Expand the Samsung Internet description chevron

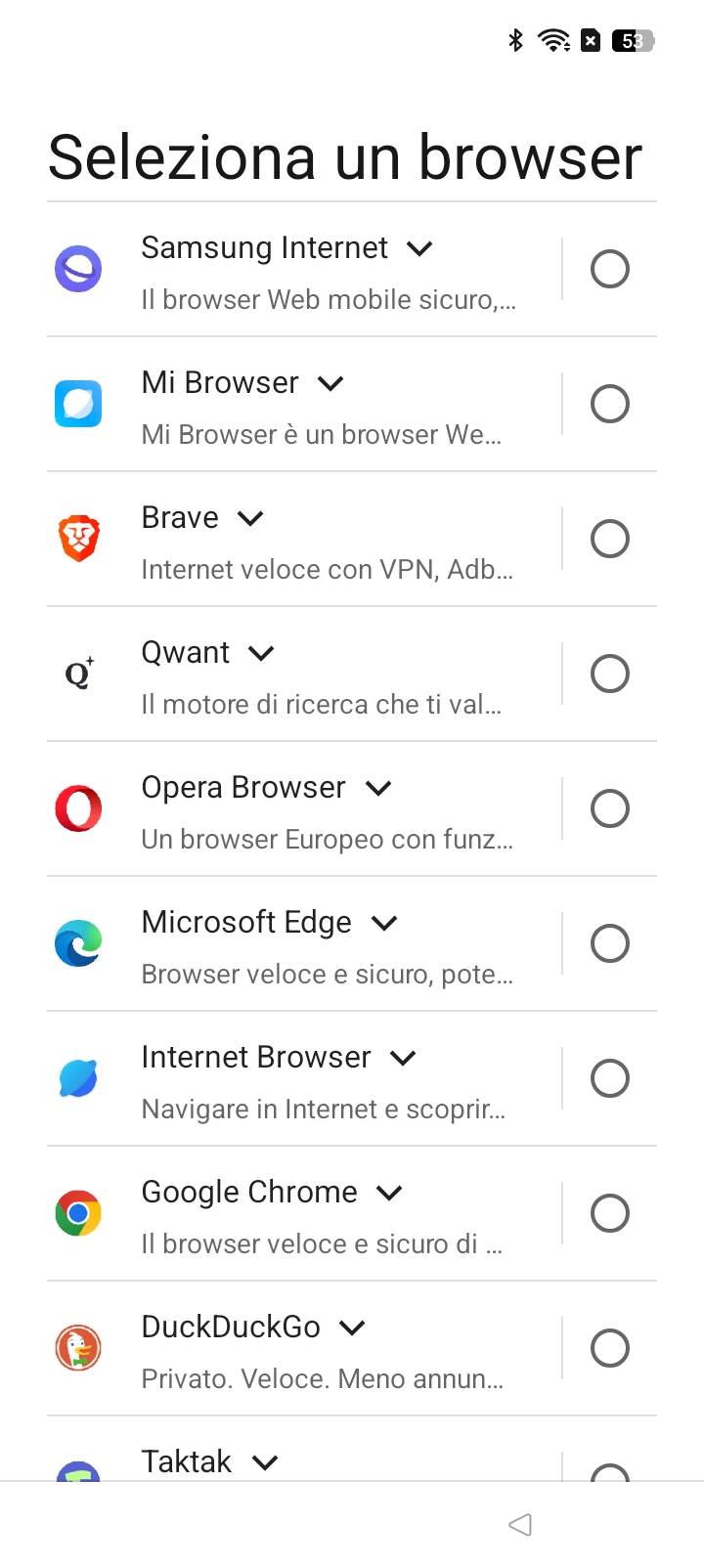pyautogui.click(x=419, y=249)
